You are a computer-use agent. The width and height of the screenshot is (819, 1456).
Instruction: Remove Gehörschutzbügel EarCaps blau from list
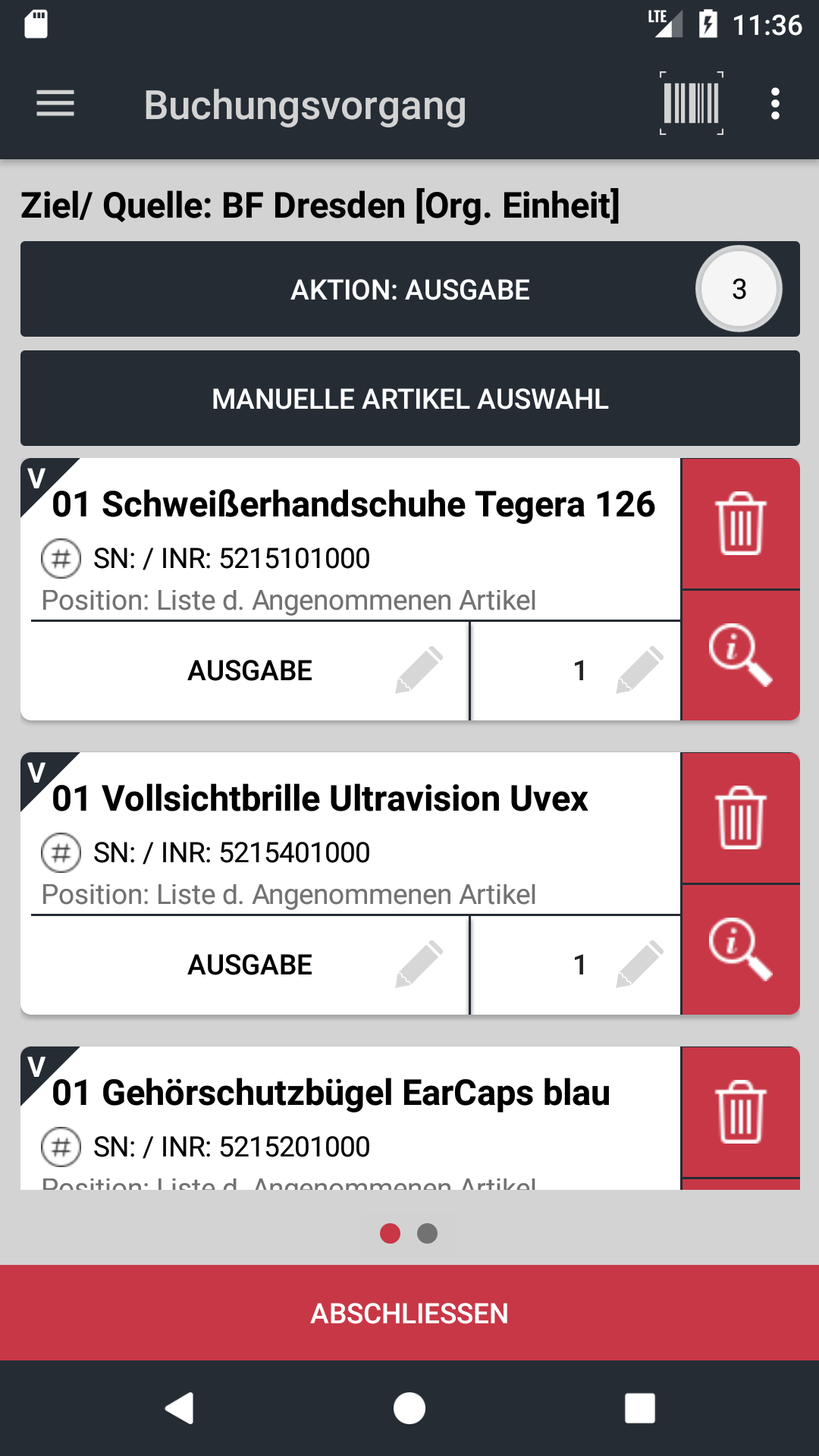click(740, 1112)
